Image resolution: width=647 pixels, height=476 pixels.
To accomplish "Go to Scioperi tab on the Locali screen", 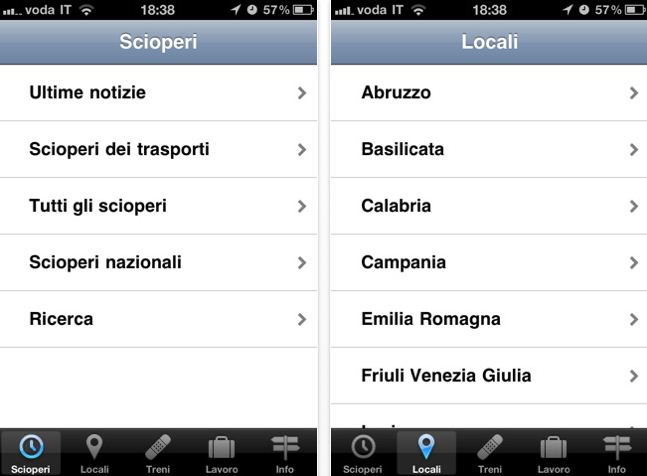I will click(362, 453).
